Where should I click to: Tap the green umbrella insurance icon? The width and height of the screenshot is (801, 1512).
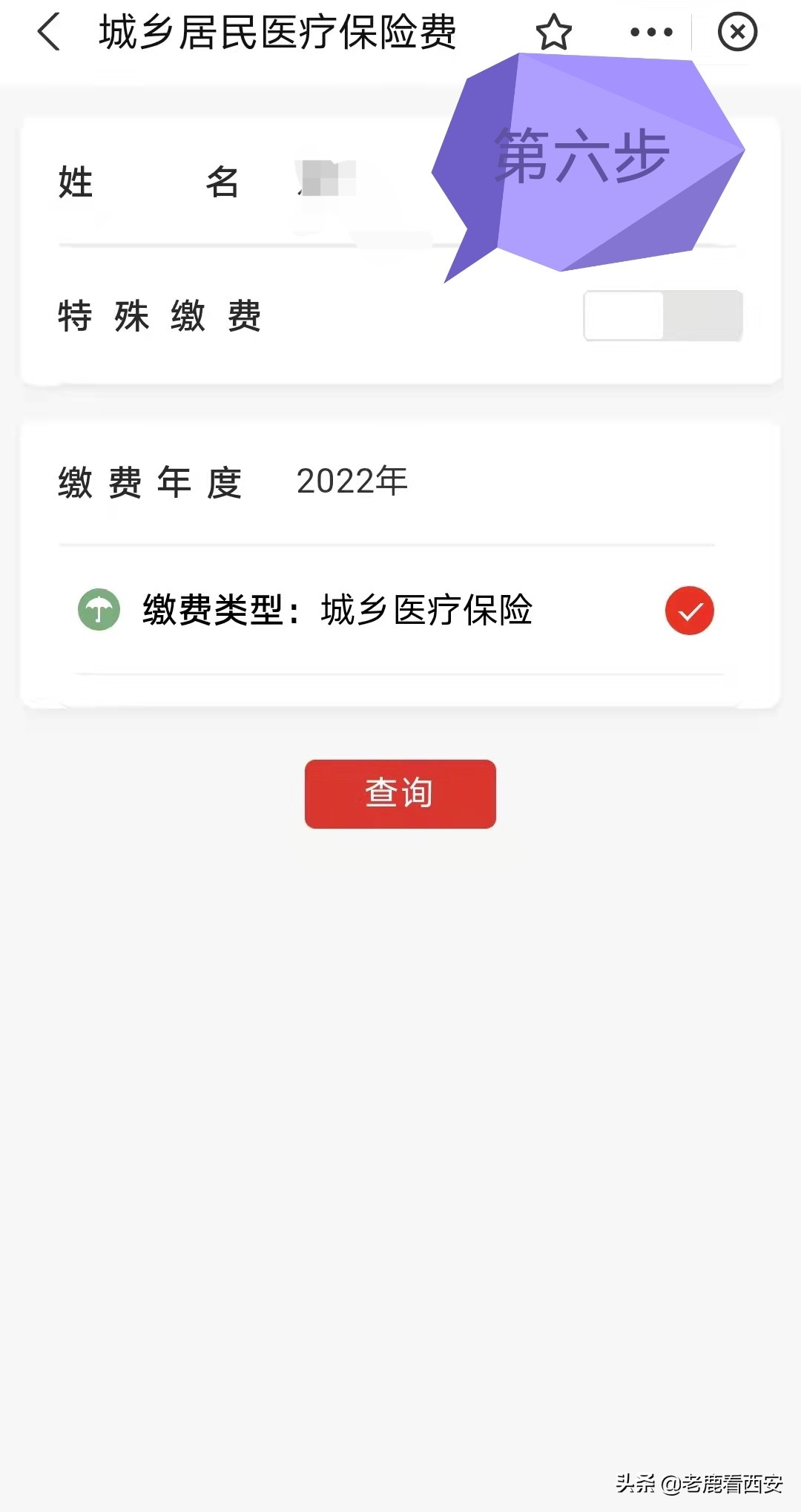[x=100, y=610]
